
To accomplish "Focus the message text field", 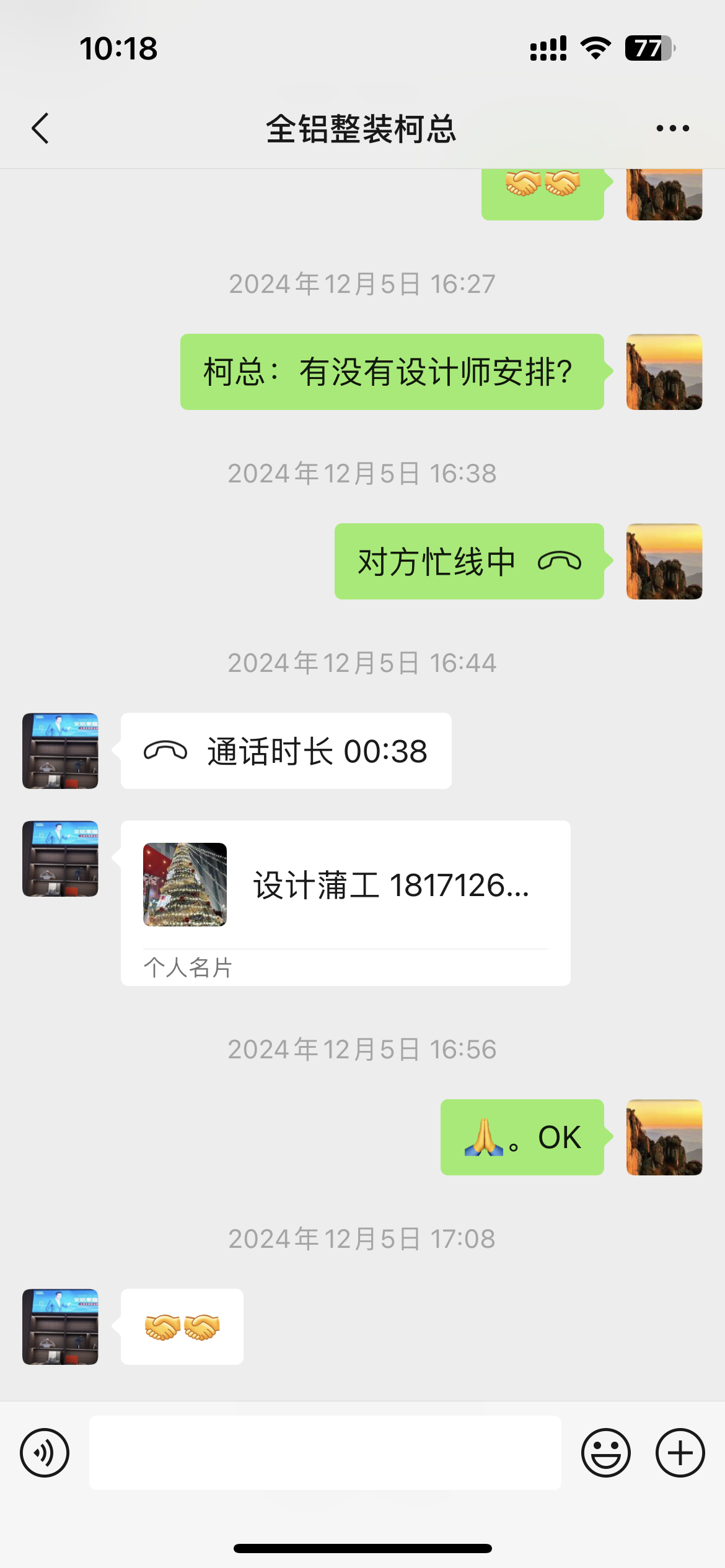I will pyautogui.click(x=325, y=1453).
